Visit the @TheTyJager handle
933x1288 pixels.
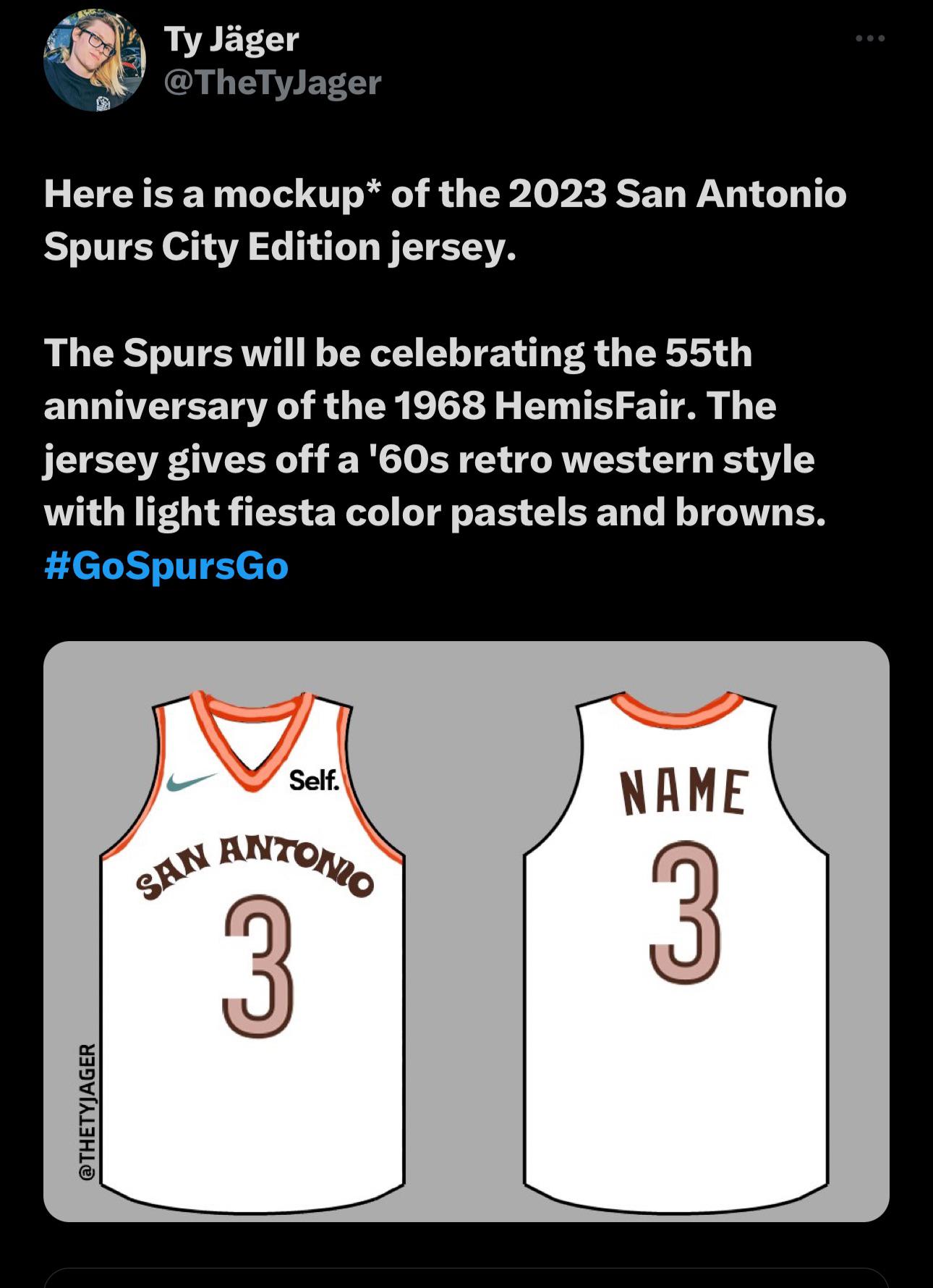[x=272, y=82]
